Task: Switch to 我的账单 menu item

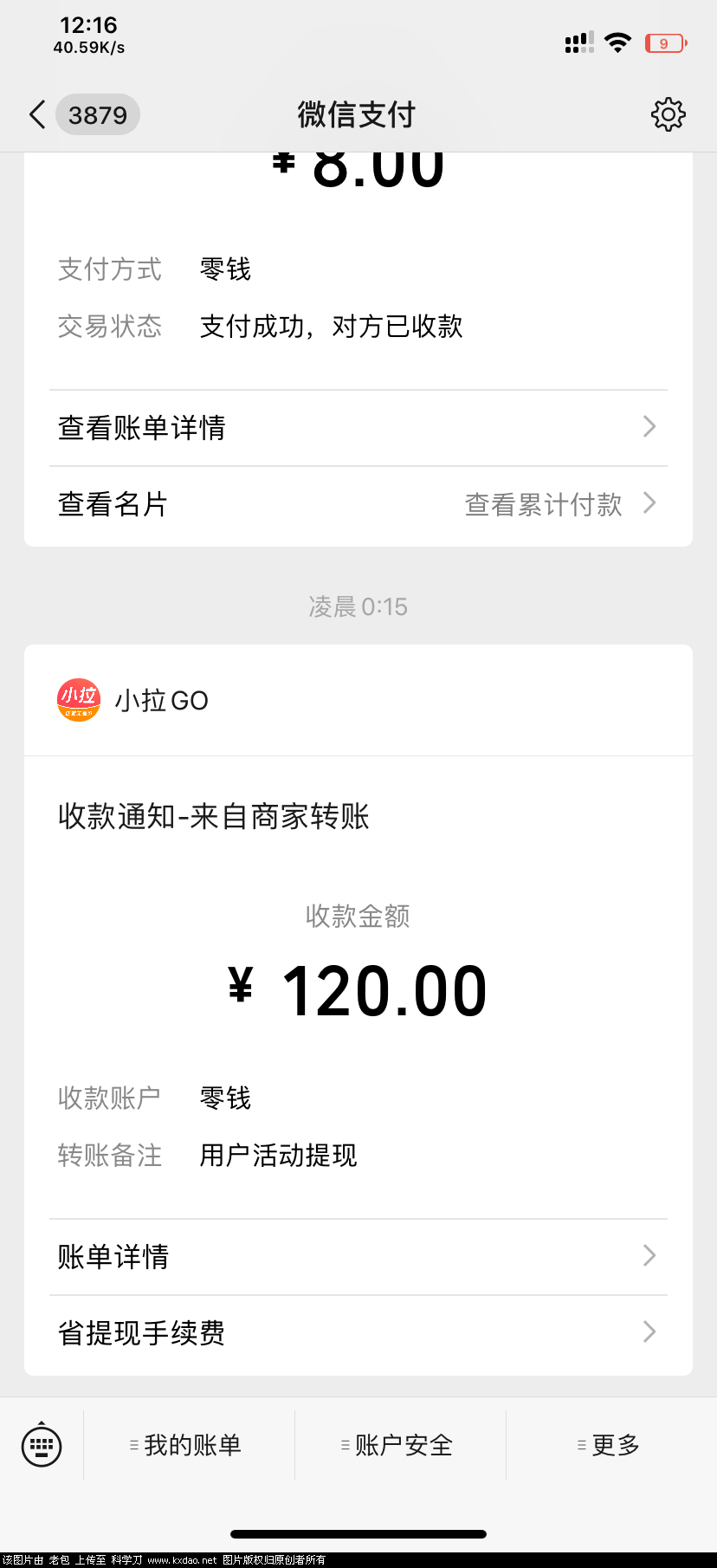Action: tap(191, 1445)
